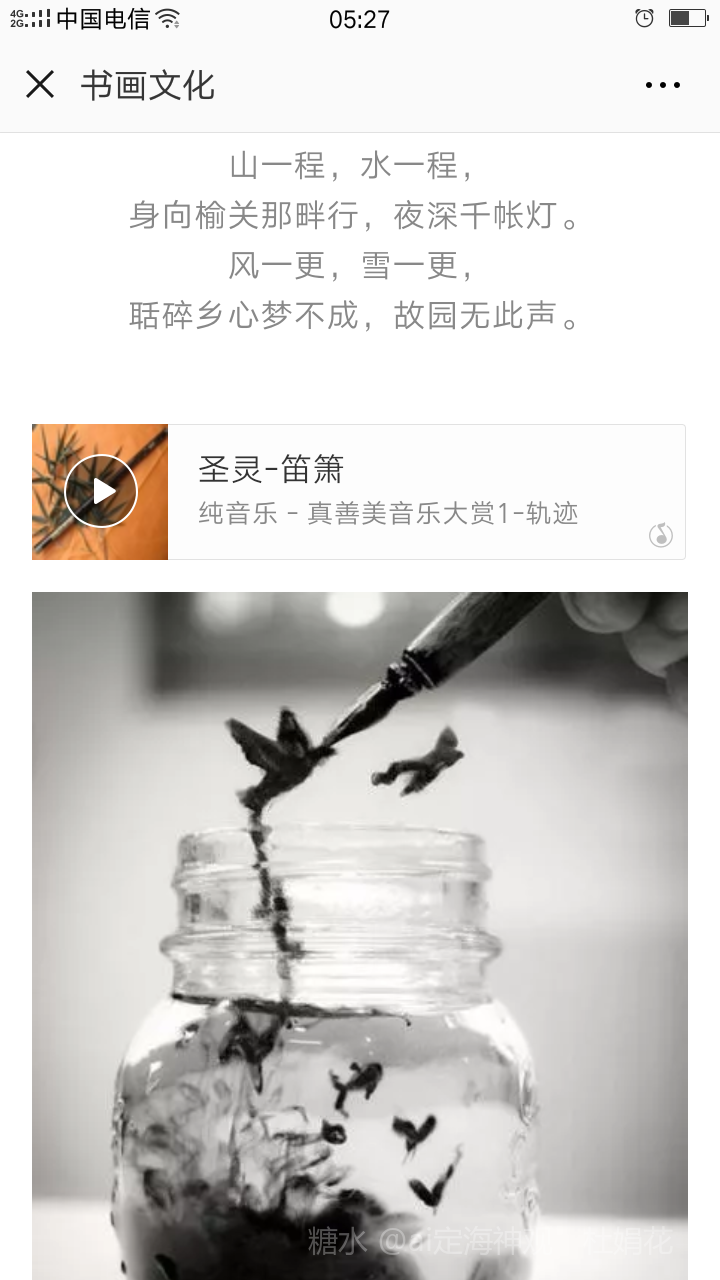View the ink brush jar image
720x1280 pixels.
[360, 930]
